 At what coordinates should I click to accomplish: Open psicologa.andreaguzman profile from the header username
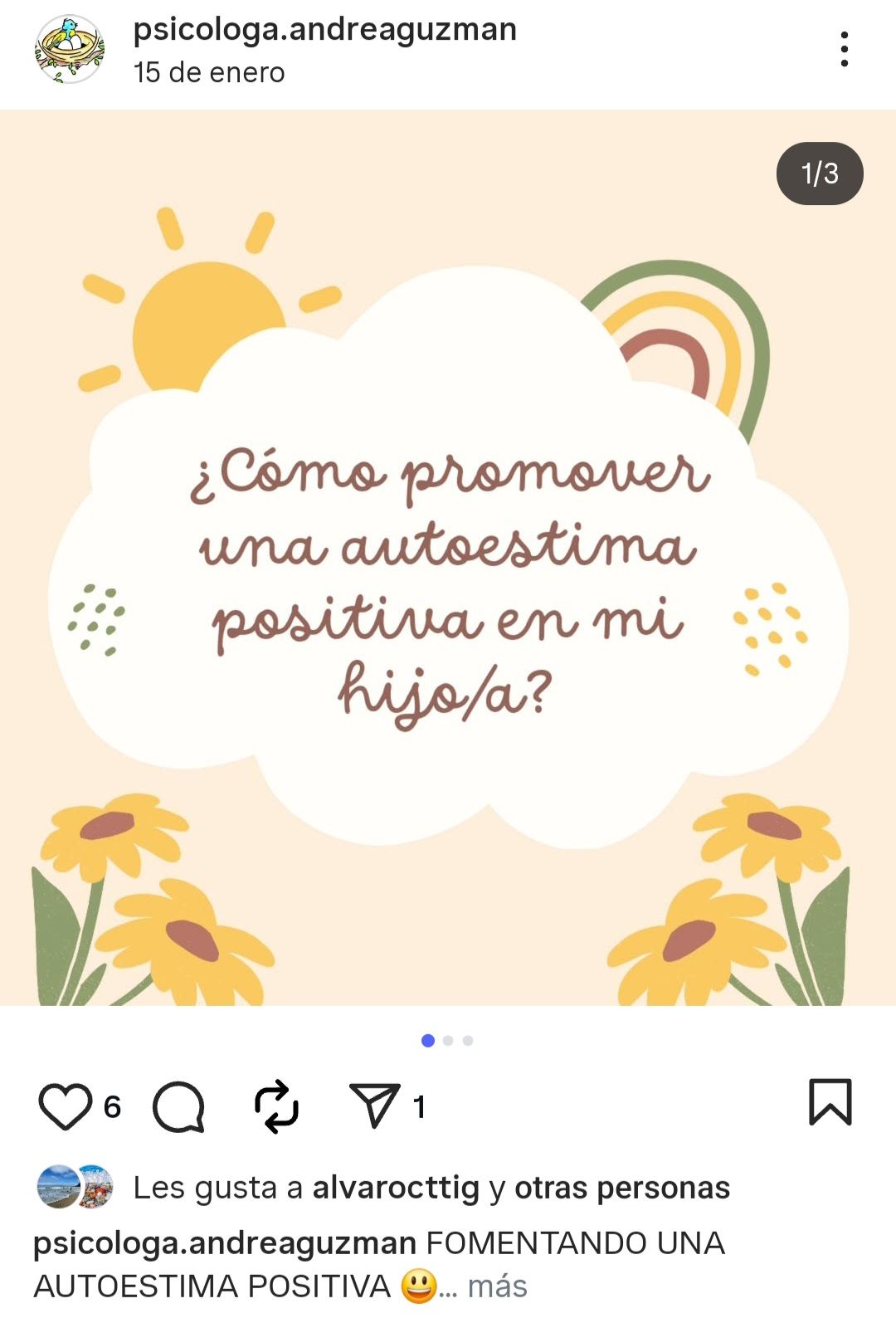(x=324, y=30)
